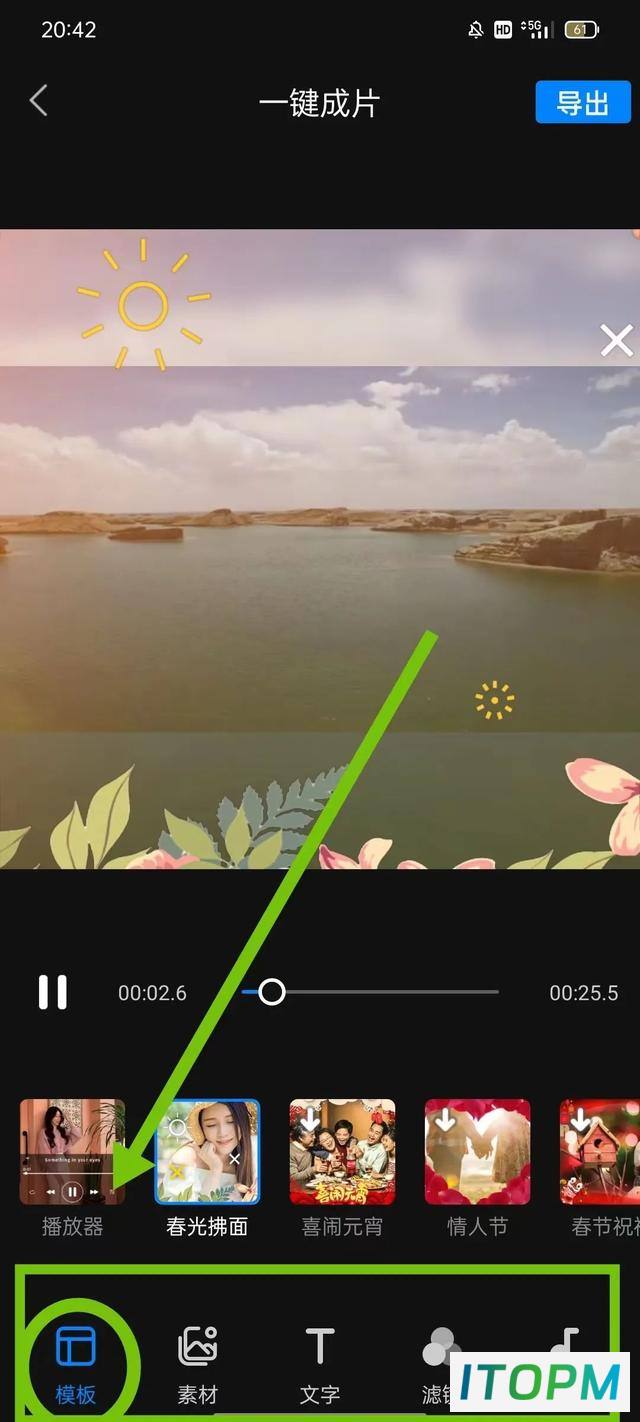This screenshot has width=640, height=1422.
Task: Switch to the 文字 tab
Action: click(320, 1365)
